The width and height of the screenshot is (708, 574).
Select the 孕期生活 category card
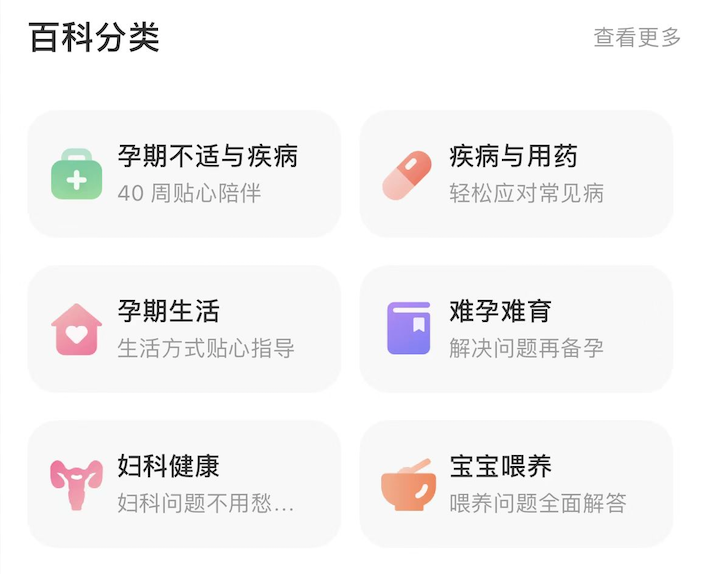(x=184, y=329)
